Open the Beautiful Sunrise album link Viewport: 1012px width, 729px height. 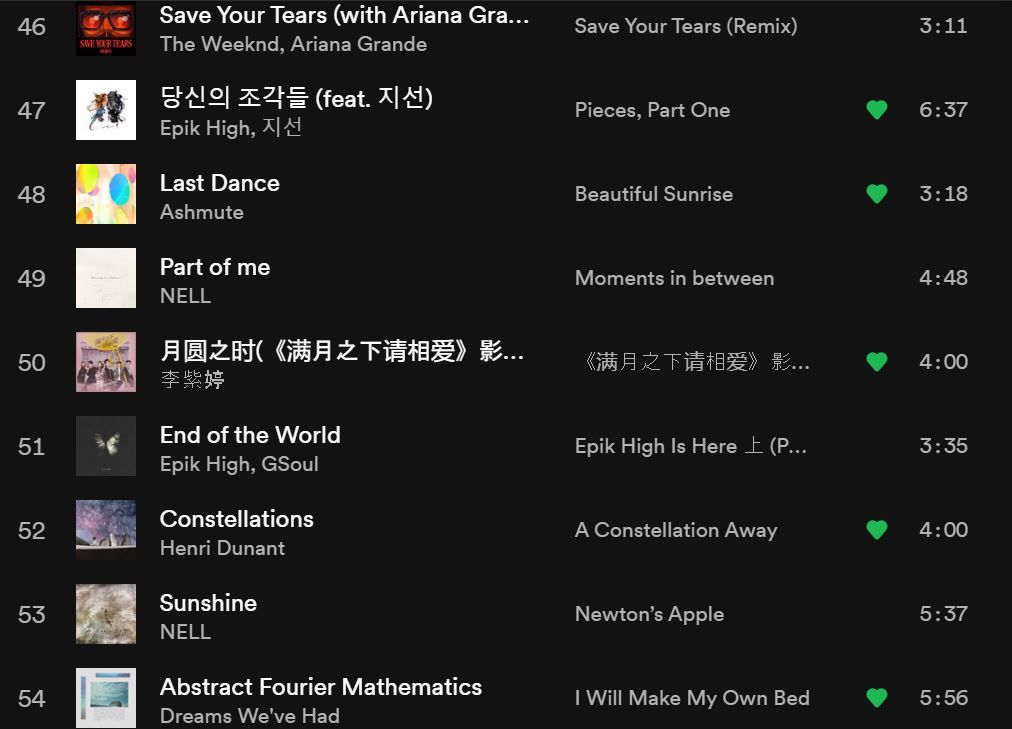[653, 194]
